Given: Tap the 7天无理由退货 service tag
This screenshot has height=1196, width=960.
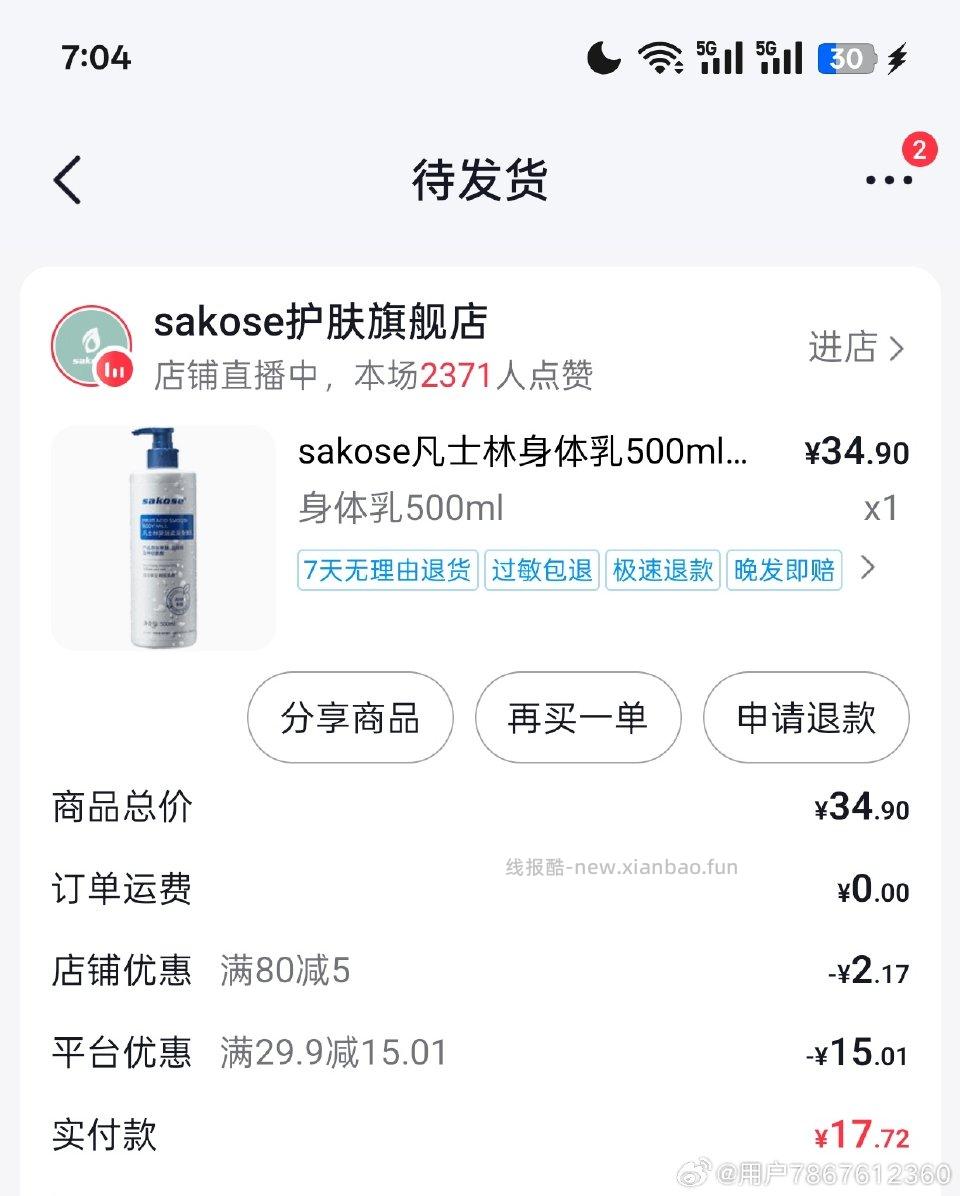Looking at the screenshot, I should (387, 570).
